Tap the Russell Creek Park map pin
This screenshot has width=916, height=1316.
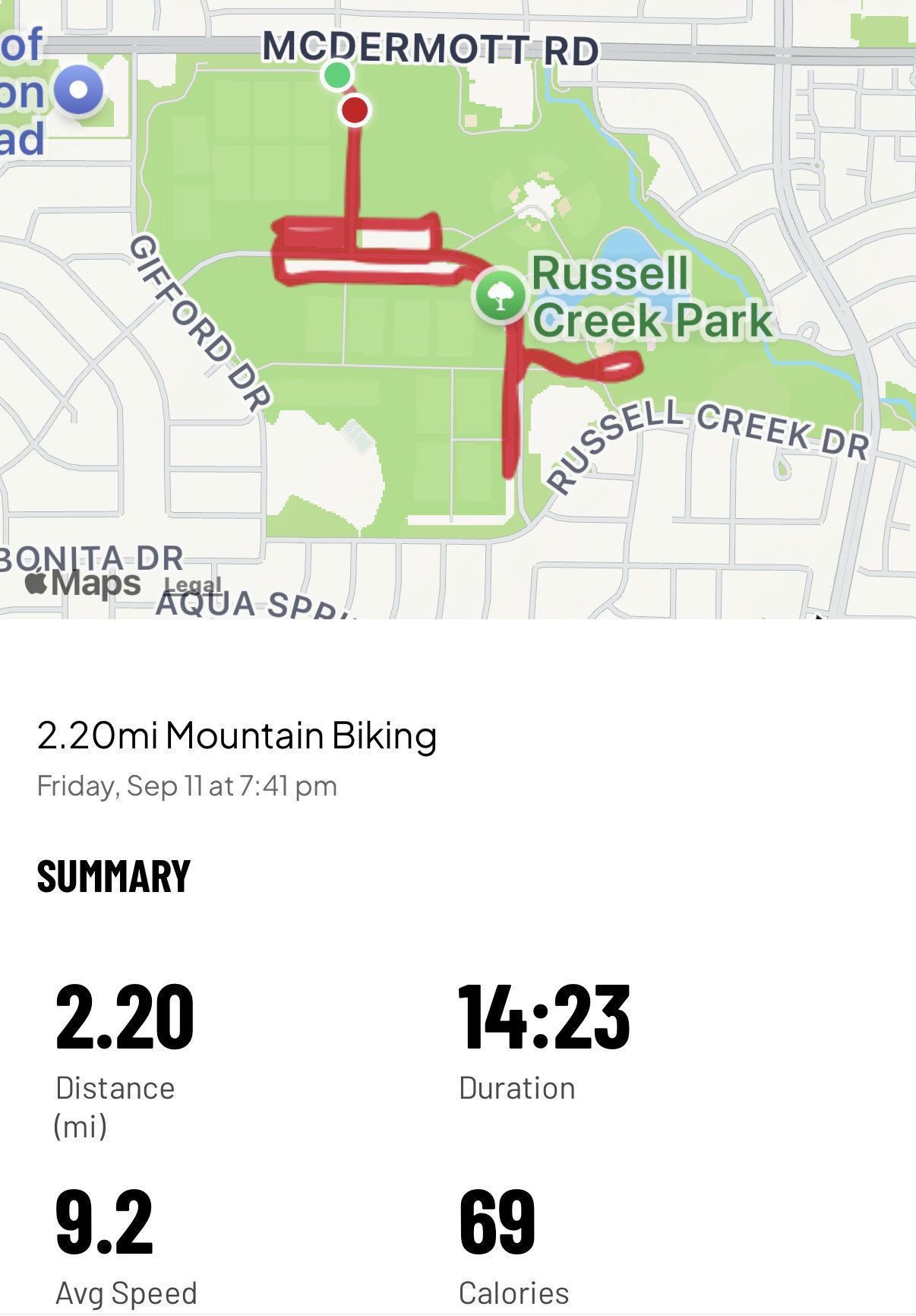(499, 296)
